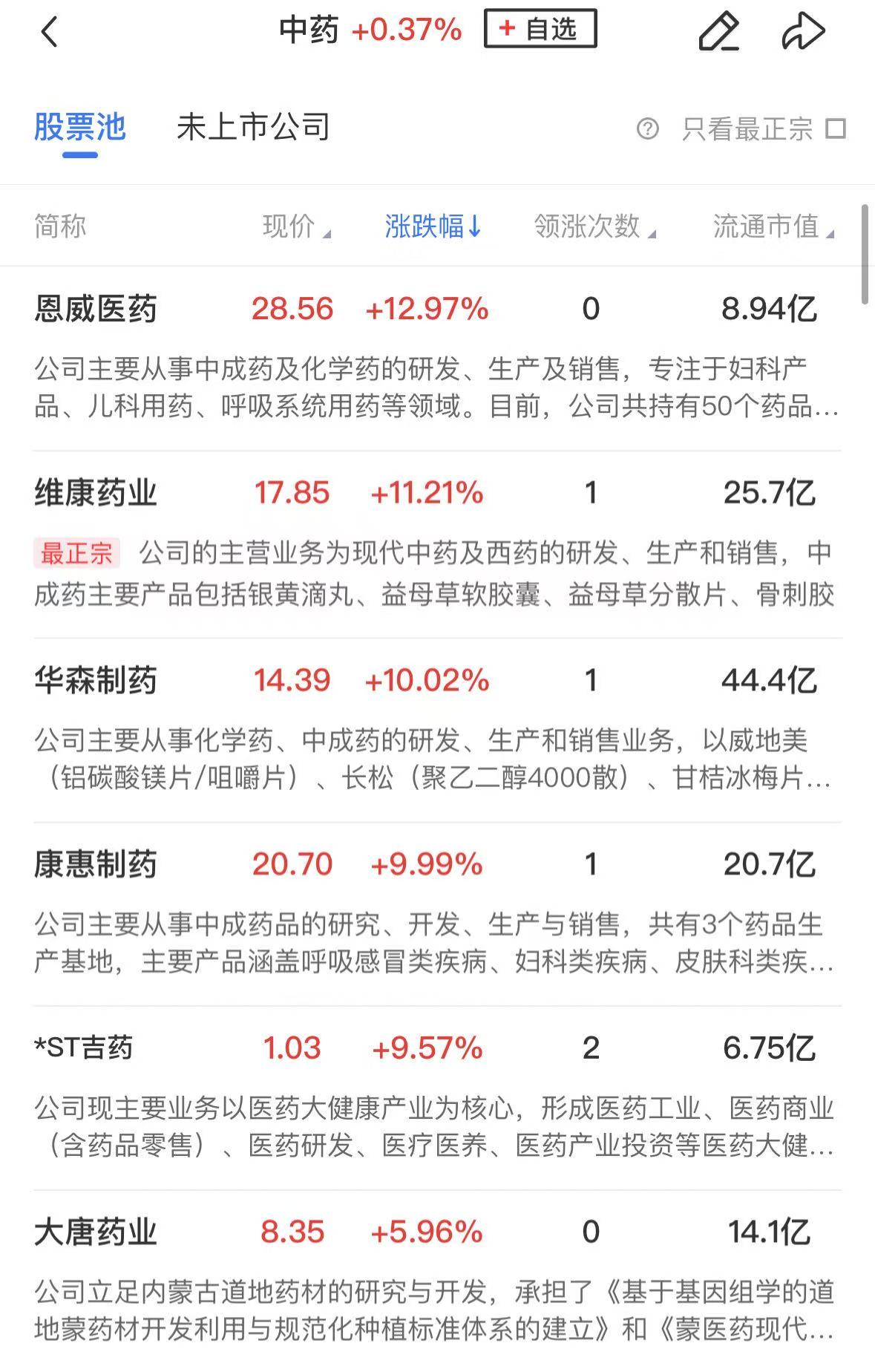Toggle the 涨跌幅 sort order
Viewport: 875px width, 1372px height.
pyautogui.click(x=433, y=226)
